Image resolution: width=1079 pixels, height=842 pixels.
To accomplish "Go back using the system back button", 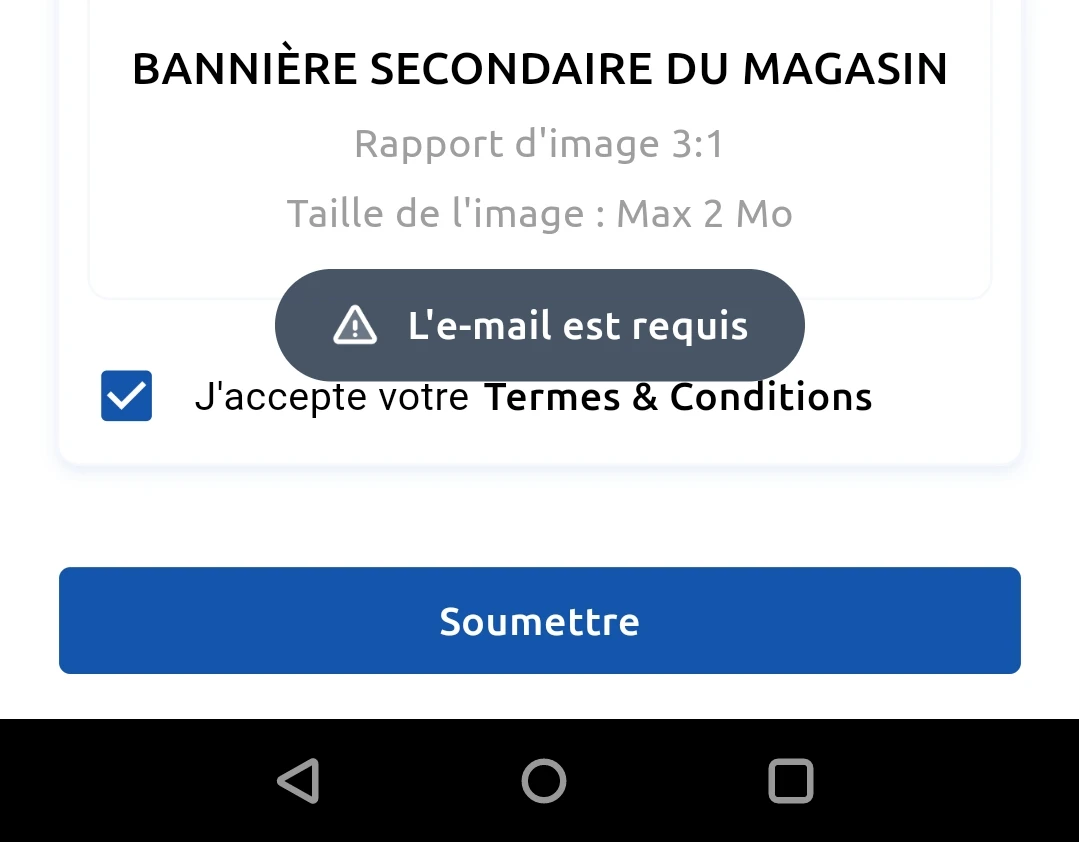I will pos(298,781).
